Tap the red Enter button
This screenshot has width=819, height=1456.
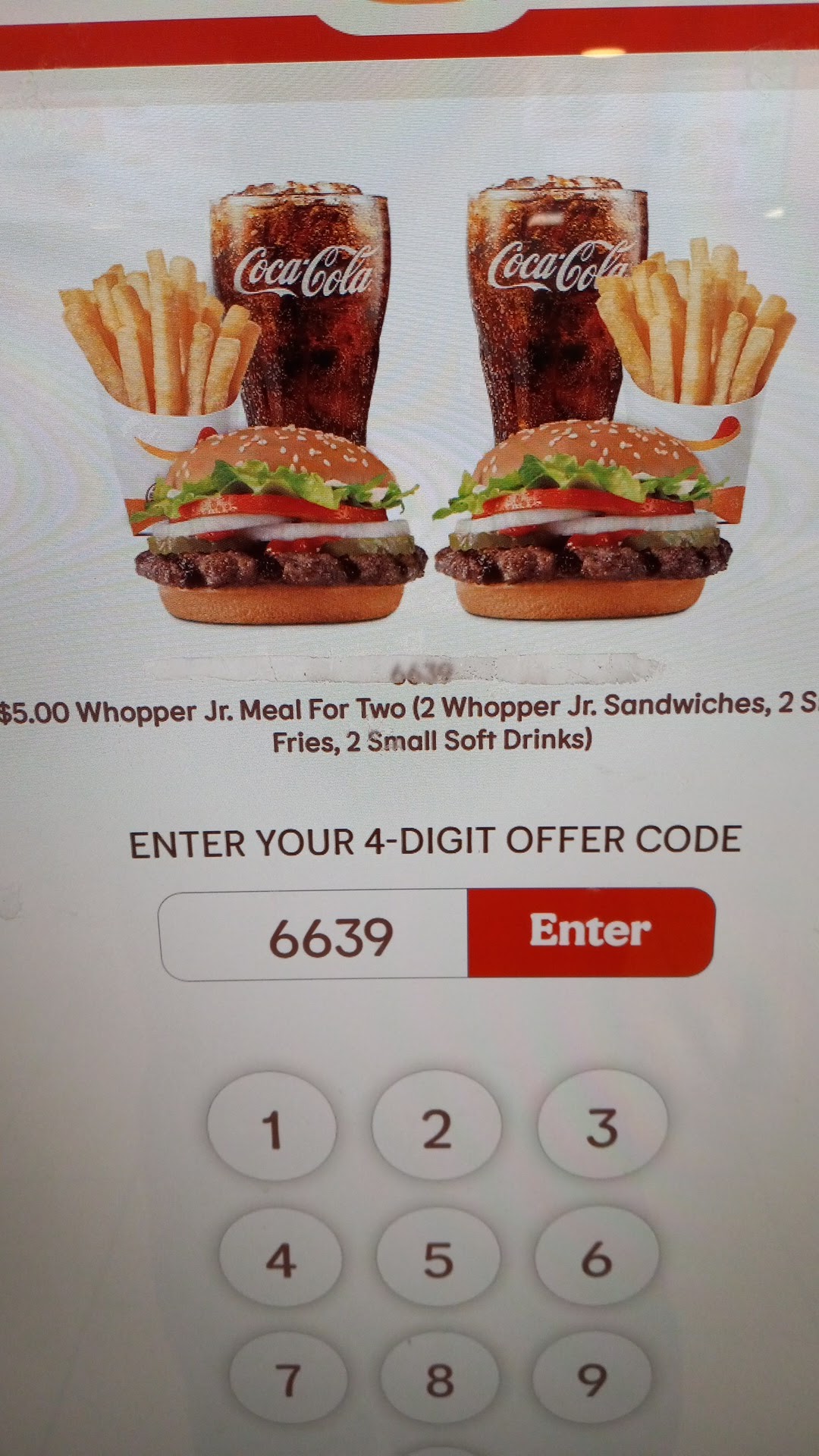click(591, 932)
